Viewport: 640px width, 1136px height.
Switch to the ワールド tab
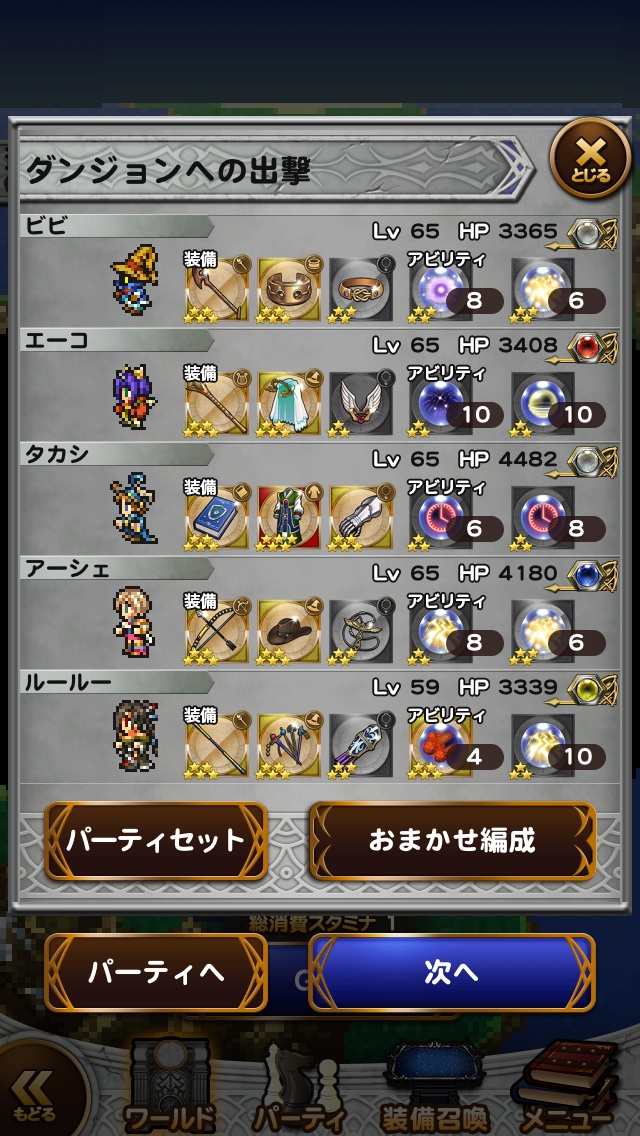[168, 1090]
